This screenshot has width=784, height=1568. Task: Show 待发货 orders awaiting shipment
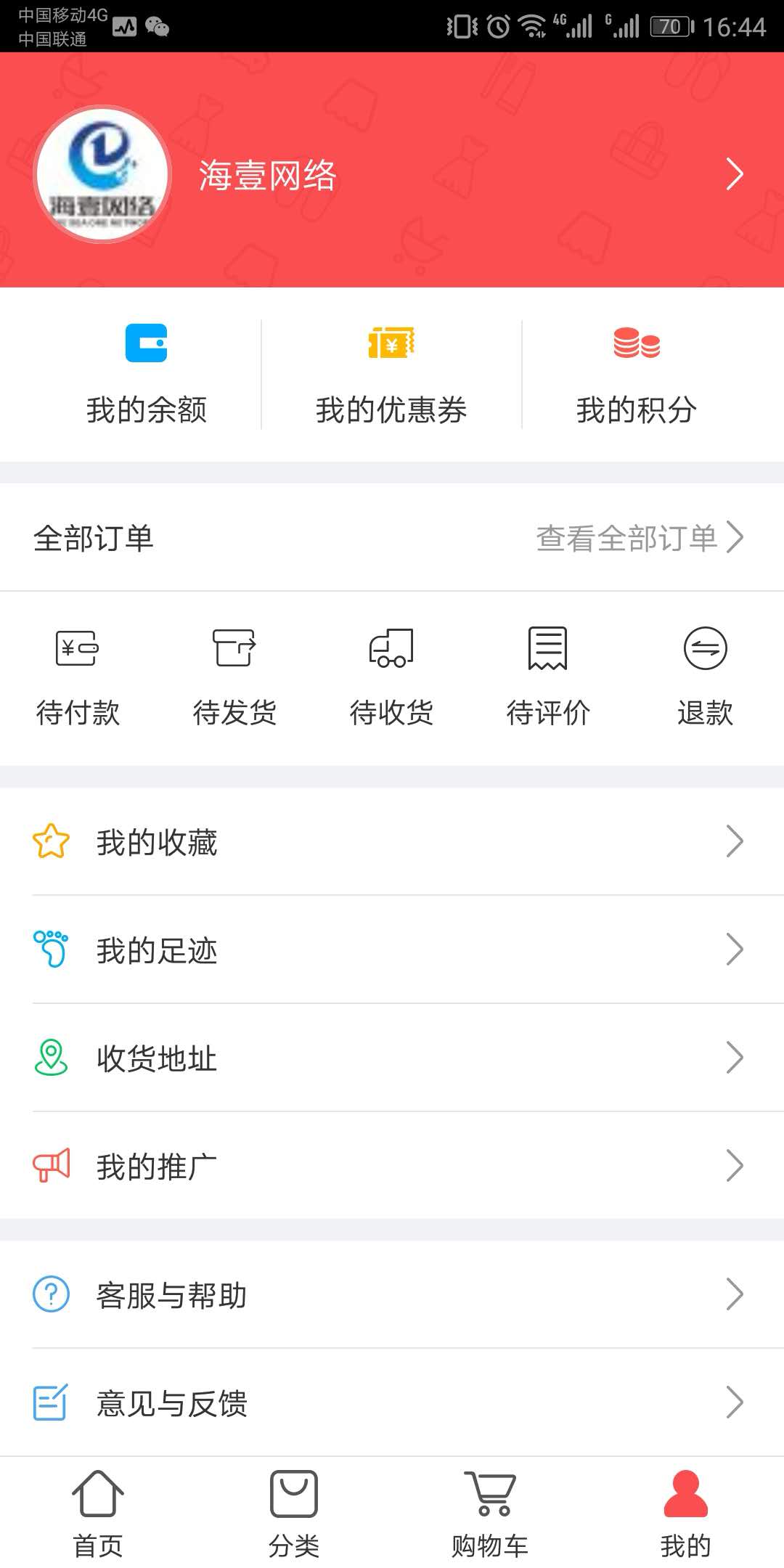(x=234, y=677)
